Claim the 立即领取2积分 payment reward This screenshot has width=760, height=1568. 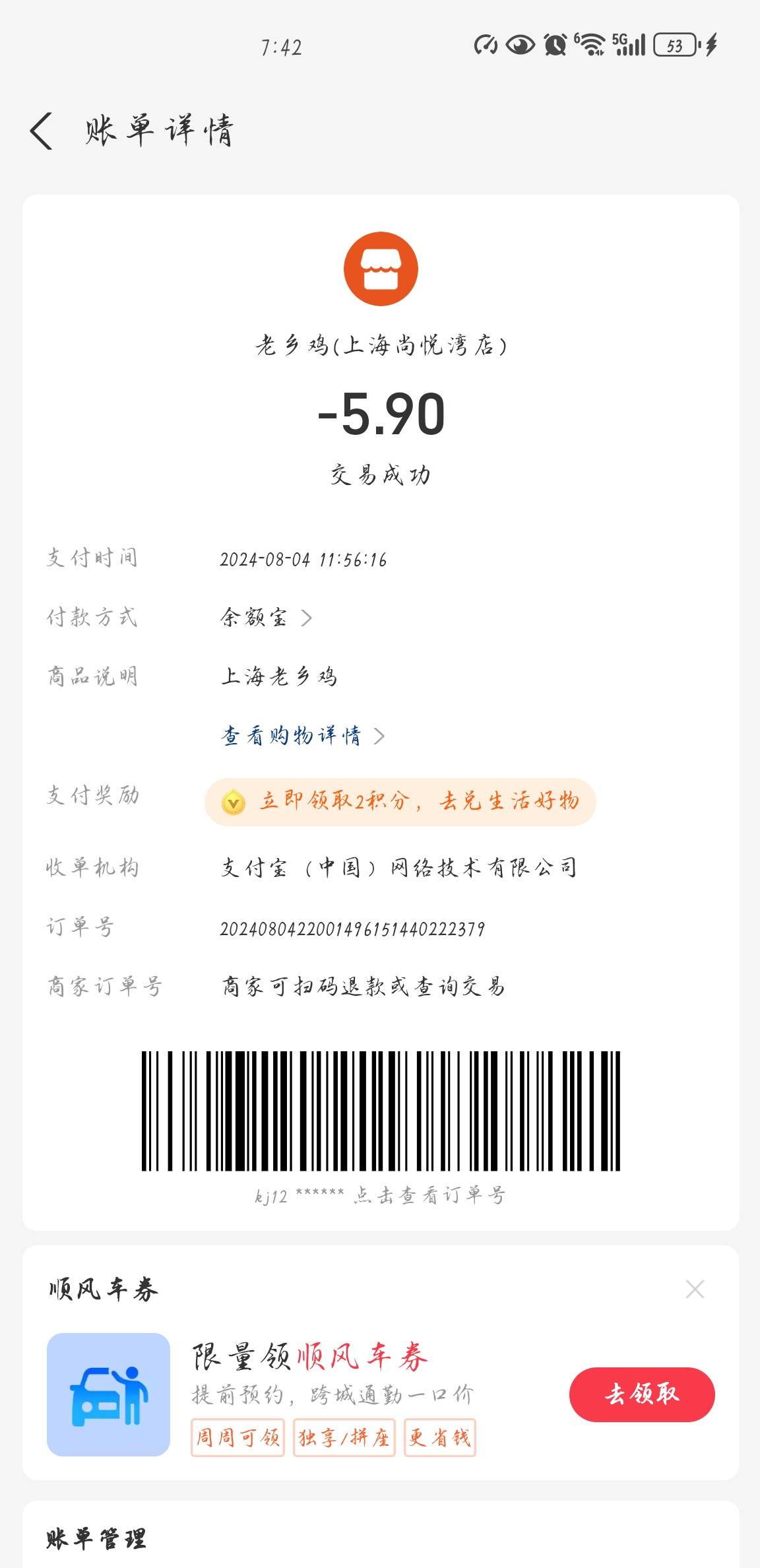point(400,802)
